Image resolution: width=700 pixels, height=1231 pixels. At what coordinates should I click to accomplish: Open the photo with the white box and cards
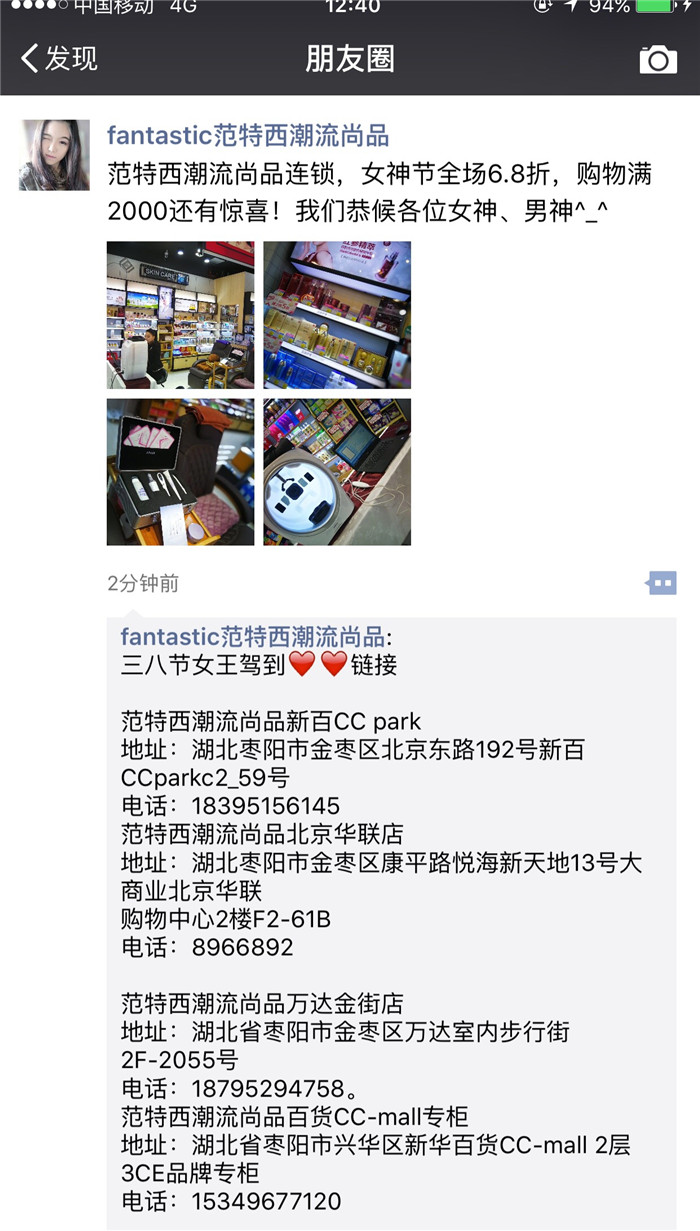tap(181, 472)
